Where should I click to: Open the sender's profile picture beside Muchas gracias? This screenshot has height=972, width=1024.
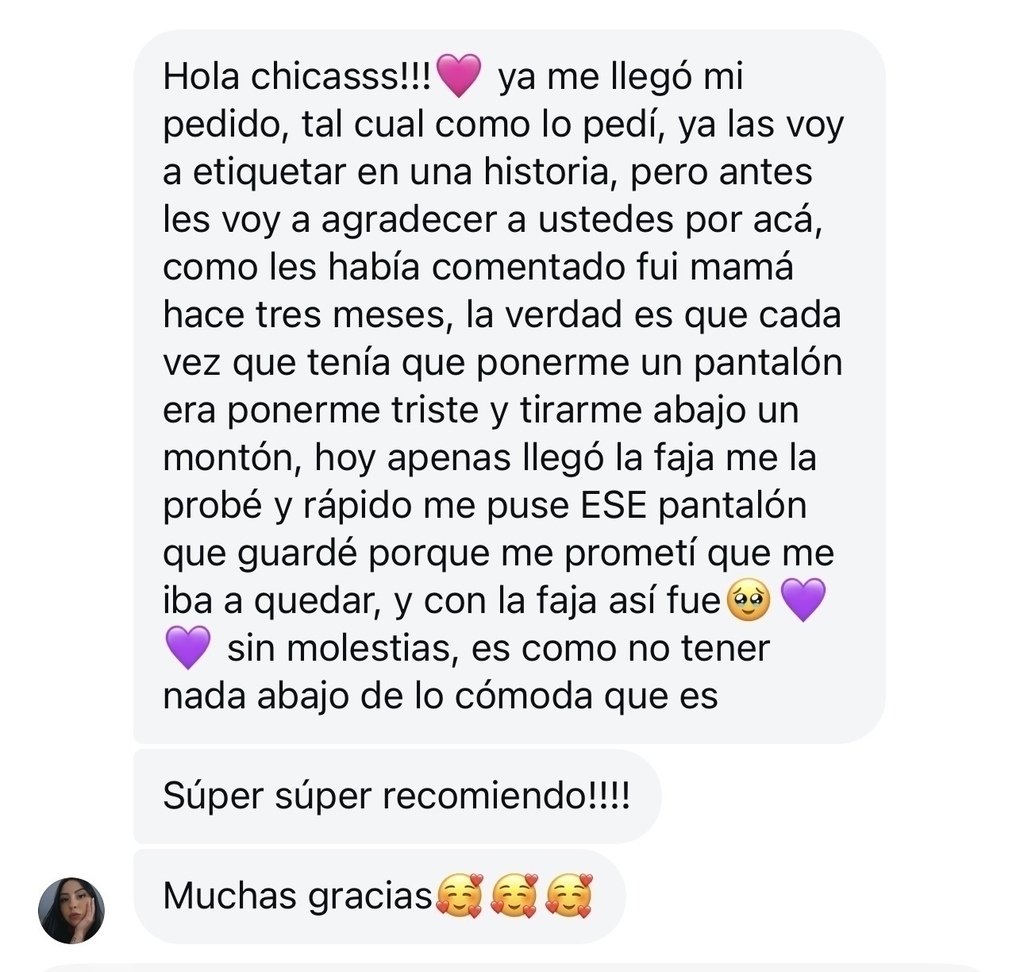(x=71, y=910)
